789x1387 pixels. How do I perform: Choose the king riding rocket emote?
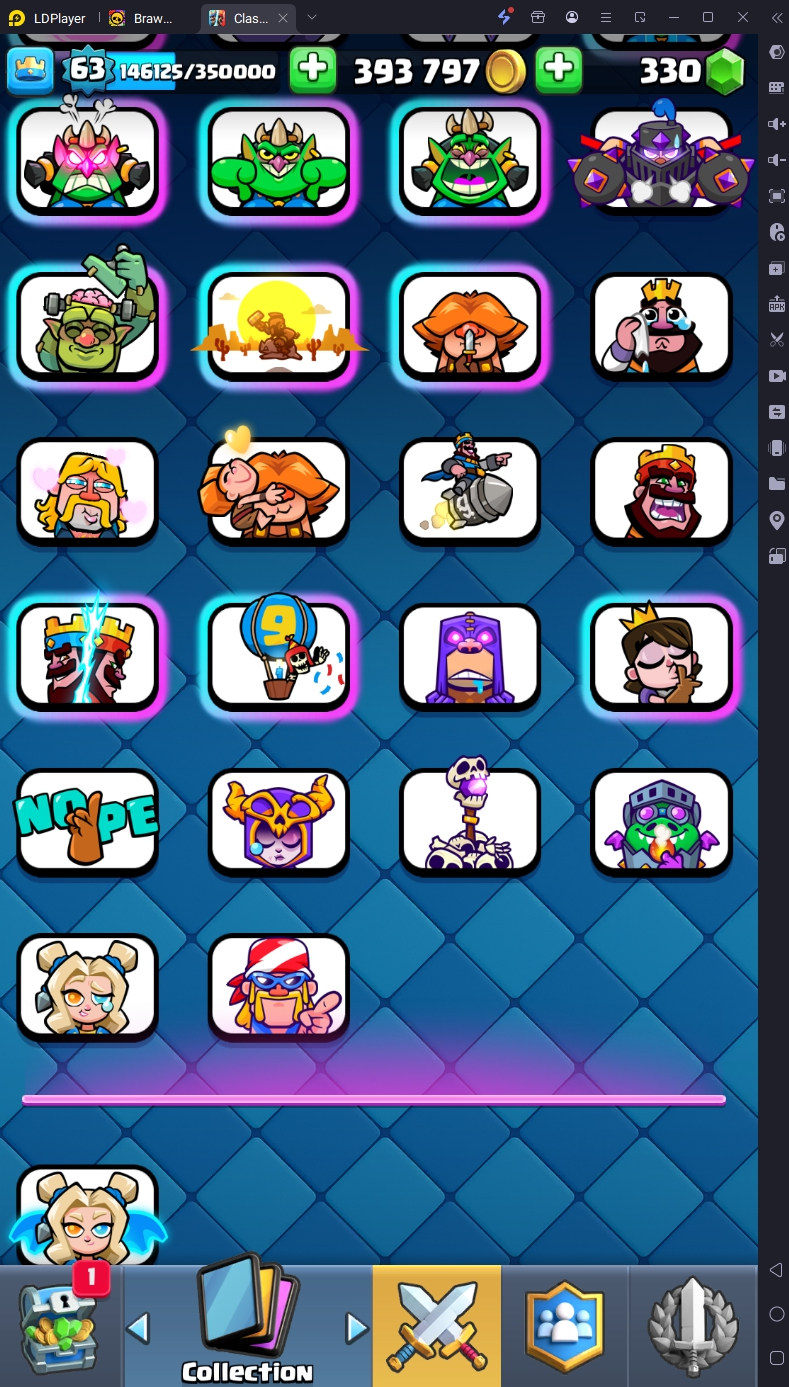click(470, 489)
